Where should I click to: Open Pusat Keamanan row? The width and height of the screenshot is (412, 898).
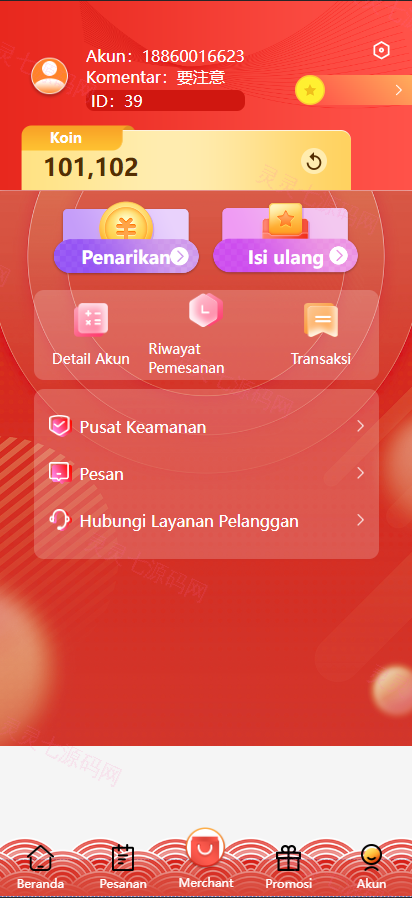click(x=206, y=427)
